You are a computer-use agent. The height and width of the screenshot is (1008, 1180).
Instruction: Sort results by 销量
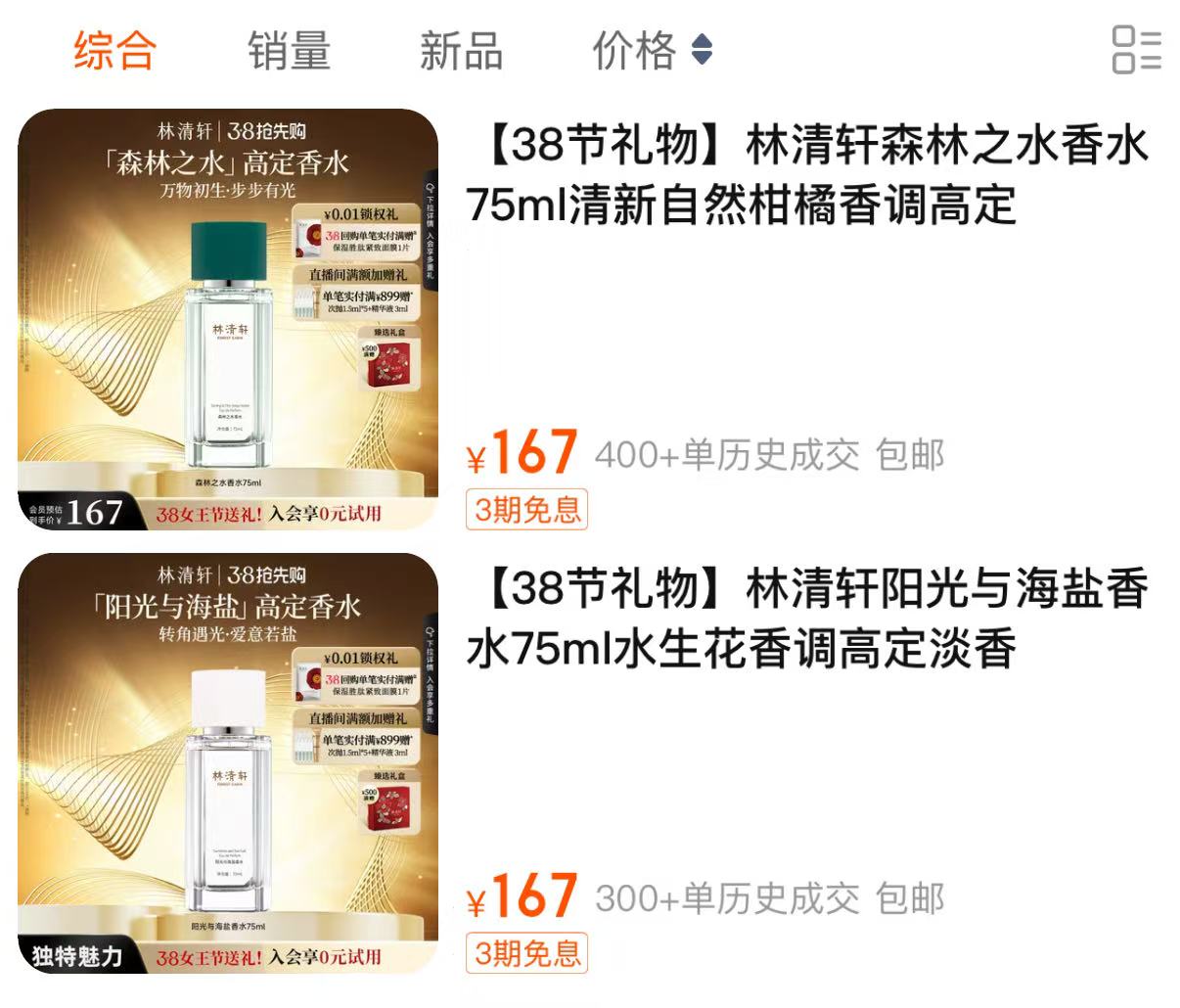[x=288, y=50]
